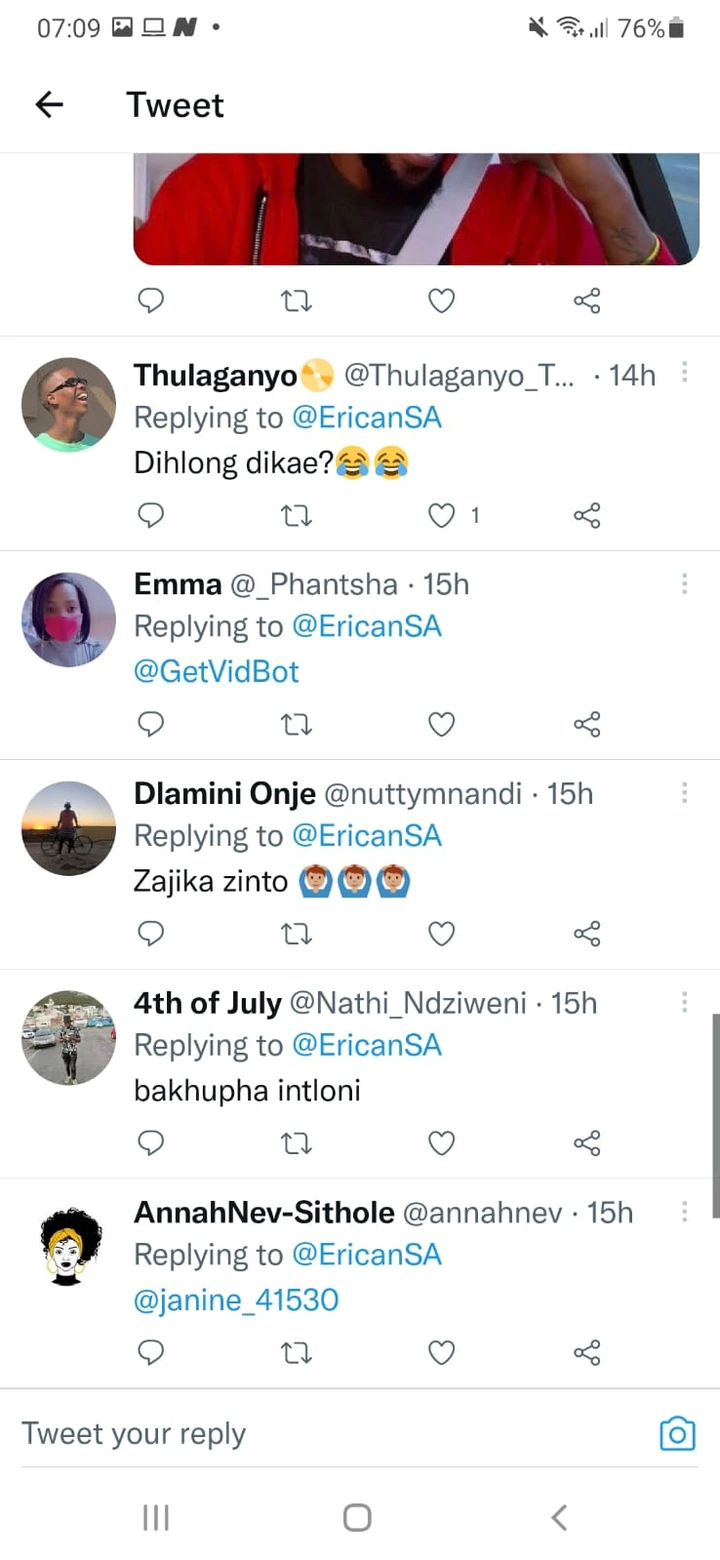Go back using the app bar arrow

point(49,104)
